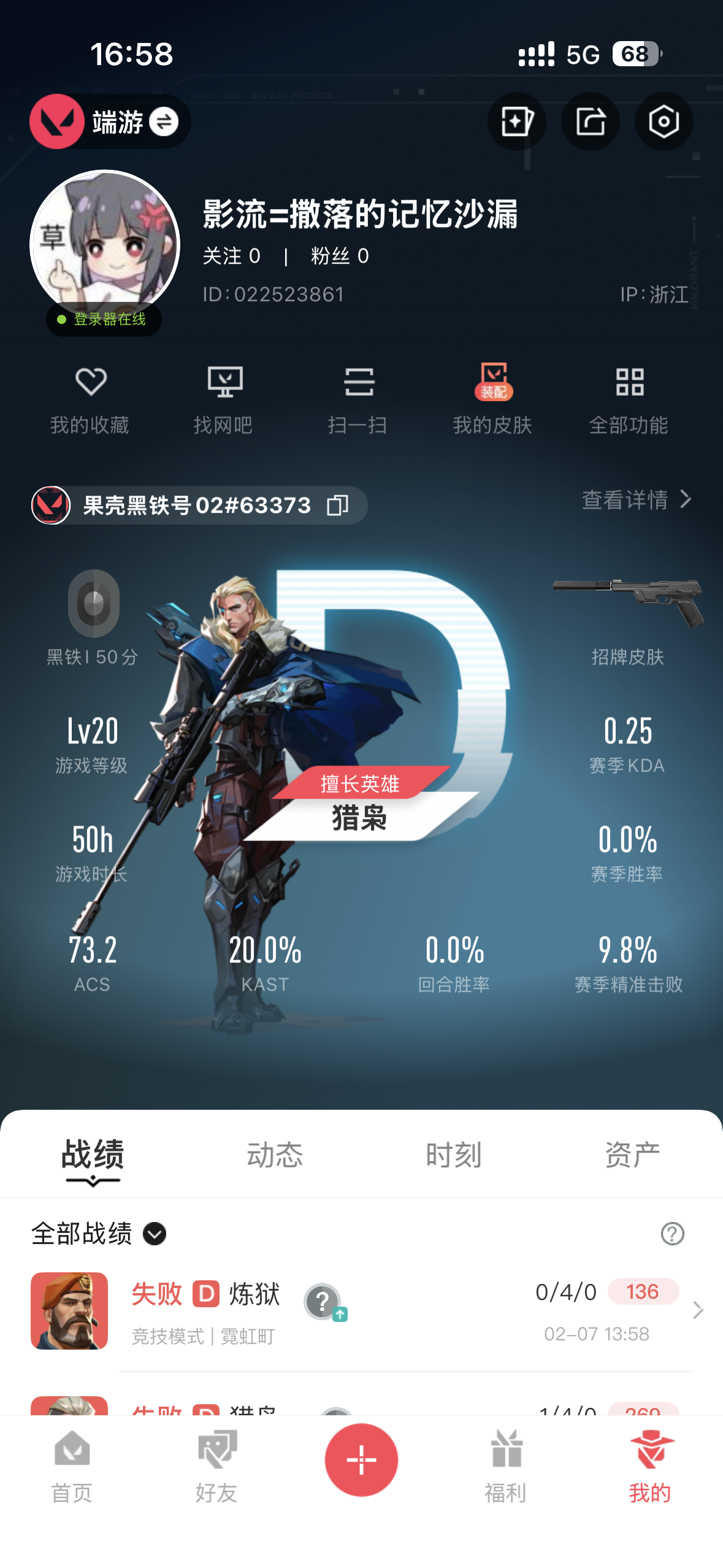
Task: Expand 全部战绩 filter dropdown
Action: coord(155,1234)
